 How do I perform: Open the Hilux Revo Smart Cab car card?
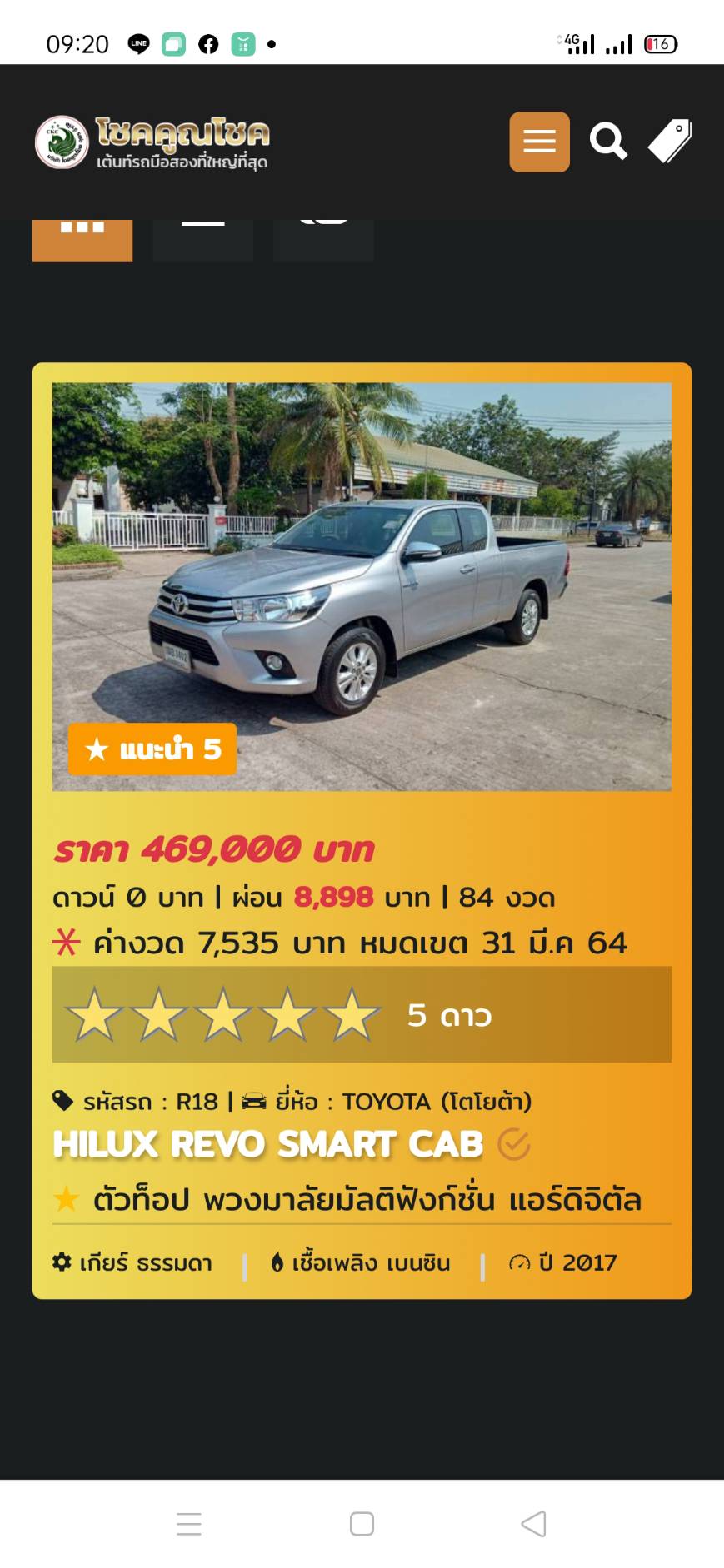[x=362, y=830]
